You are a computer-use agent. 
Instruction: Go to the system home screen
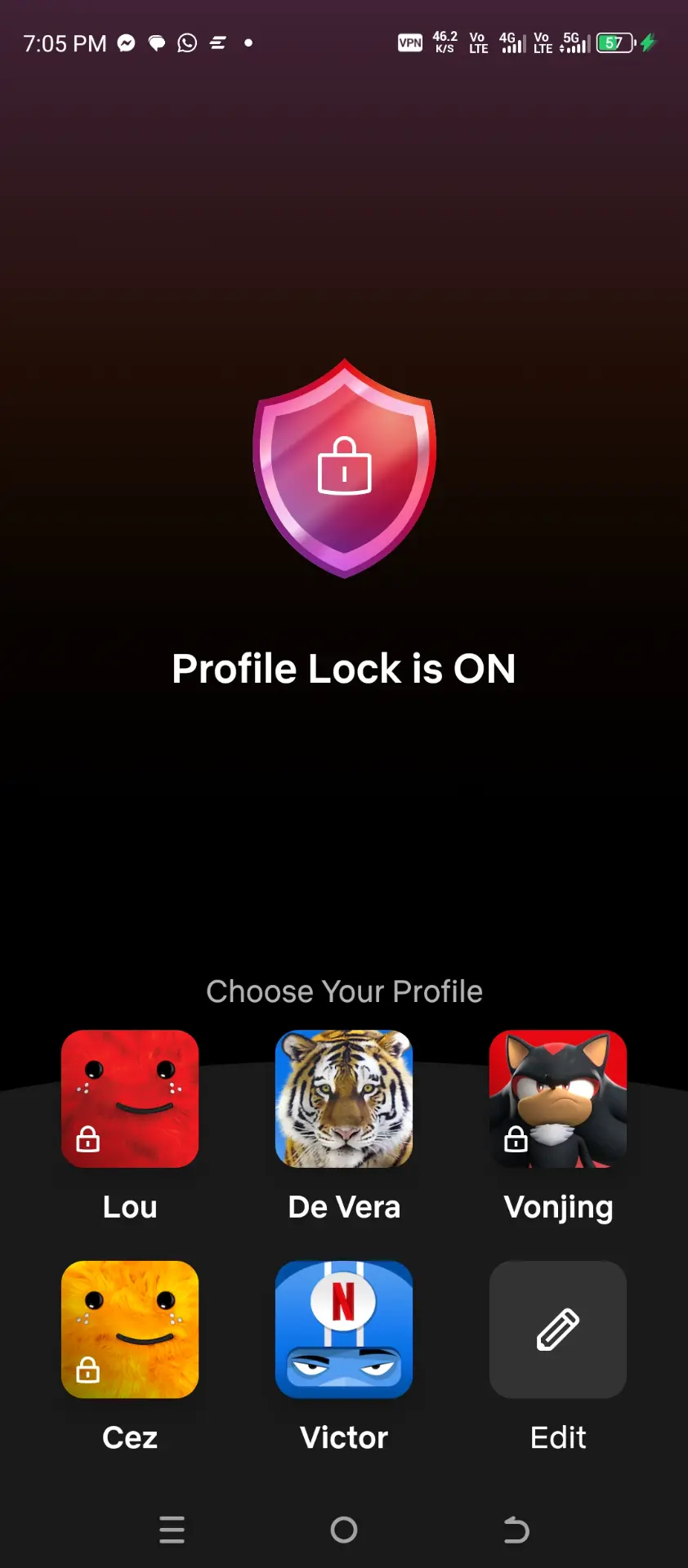point(344,1530)
